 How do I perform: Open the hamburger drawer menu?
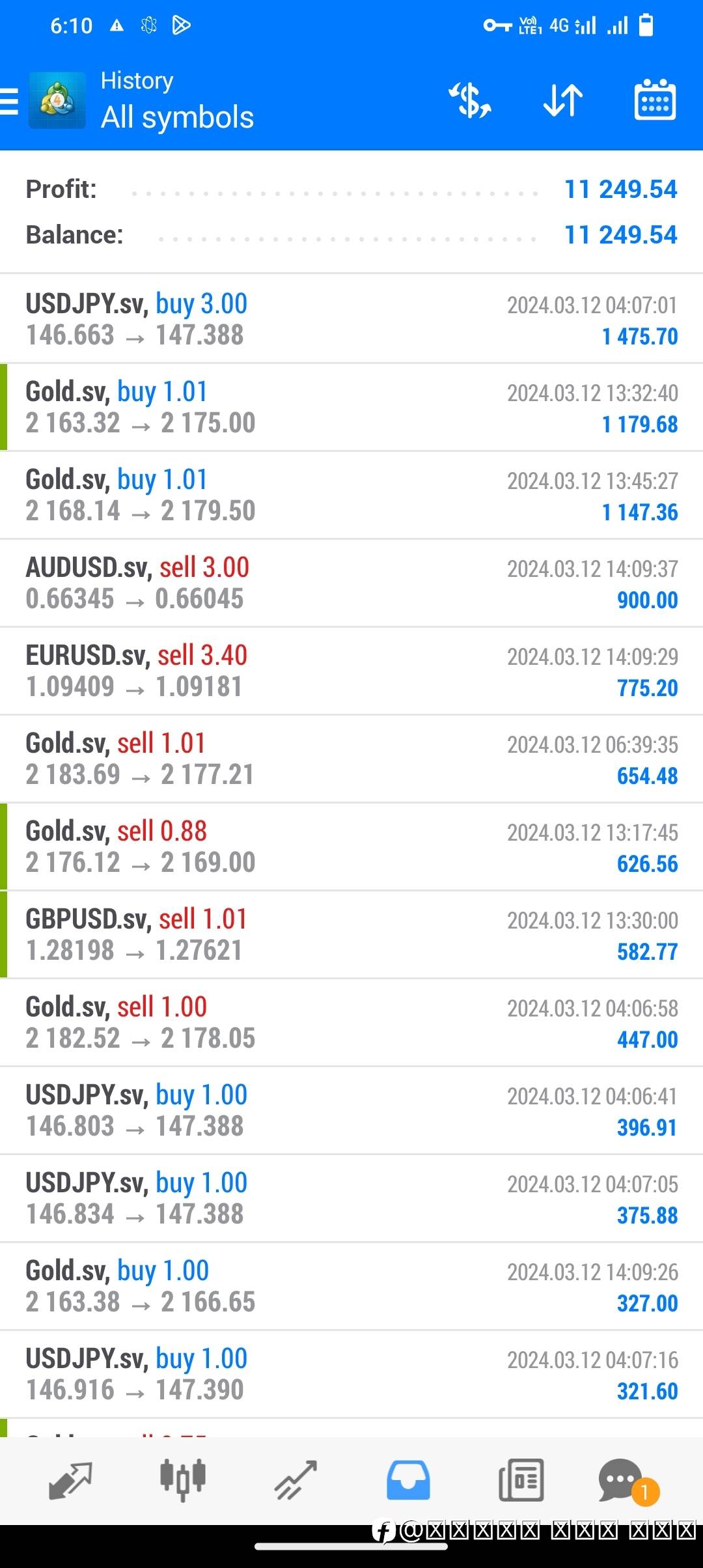tap(10, 102)
